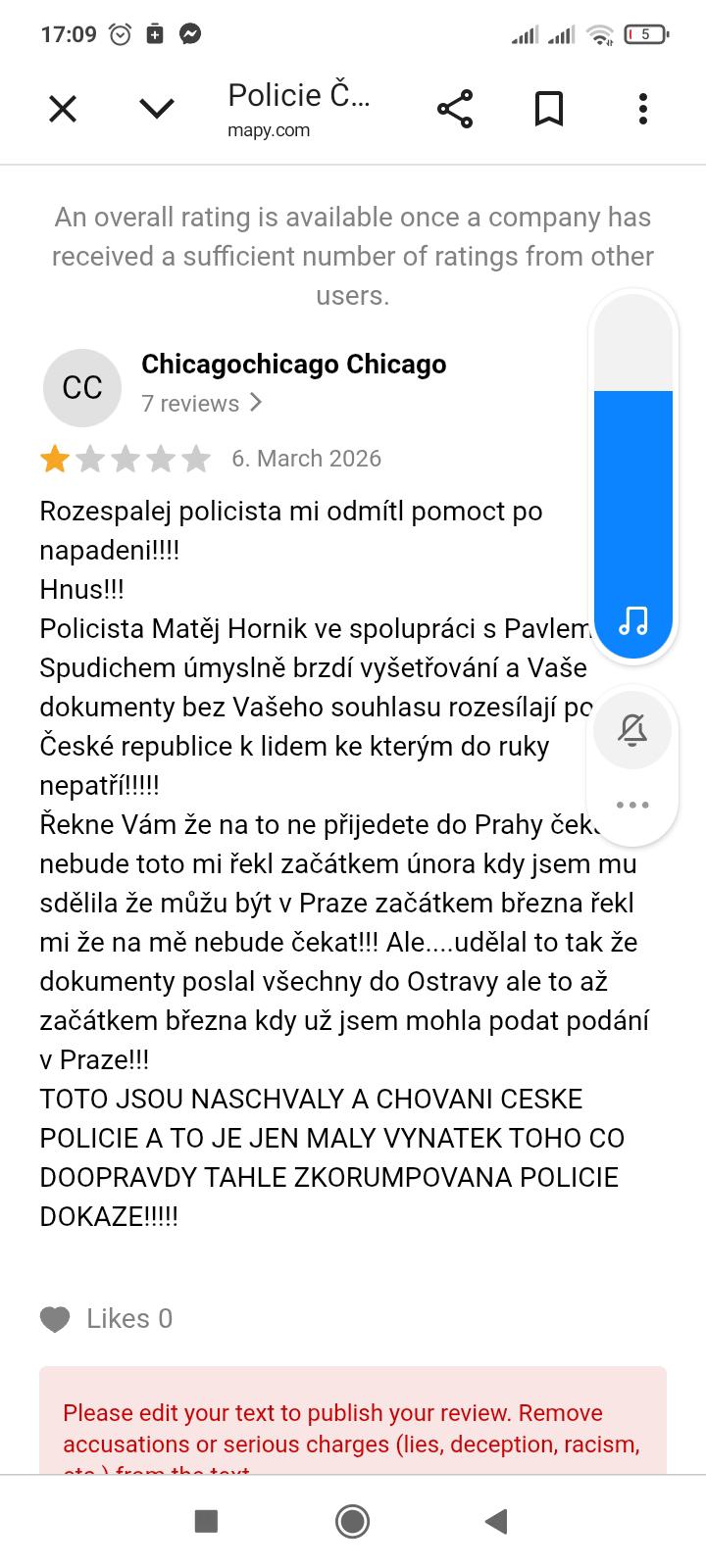Image resolution: width=706 pixels, height=1568 pixels.
Task: Mute notifications with the crossed bell toggle
Action: (632, 730)
